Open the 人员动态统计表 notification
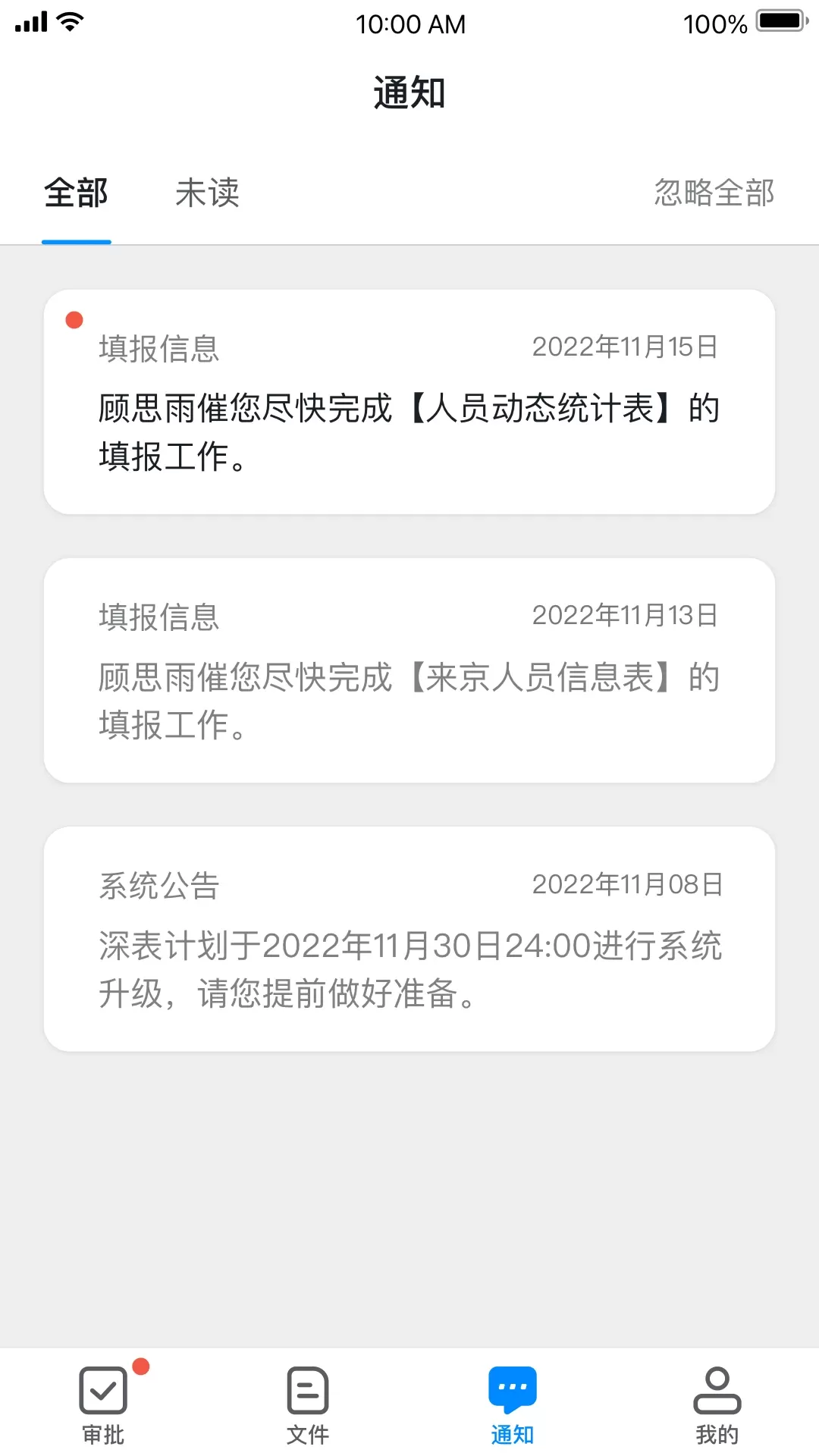The height and width of the screenshot is (1456, 819). 409,402
